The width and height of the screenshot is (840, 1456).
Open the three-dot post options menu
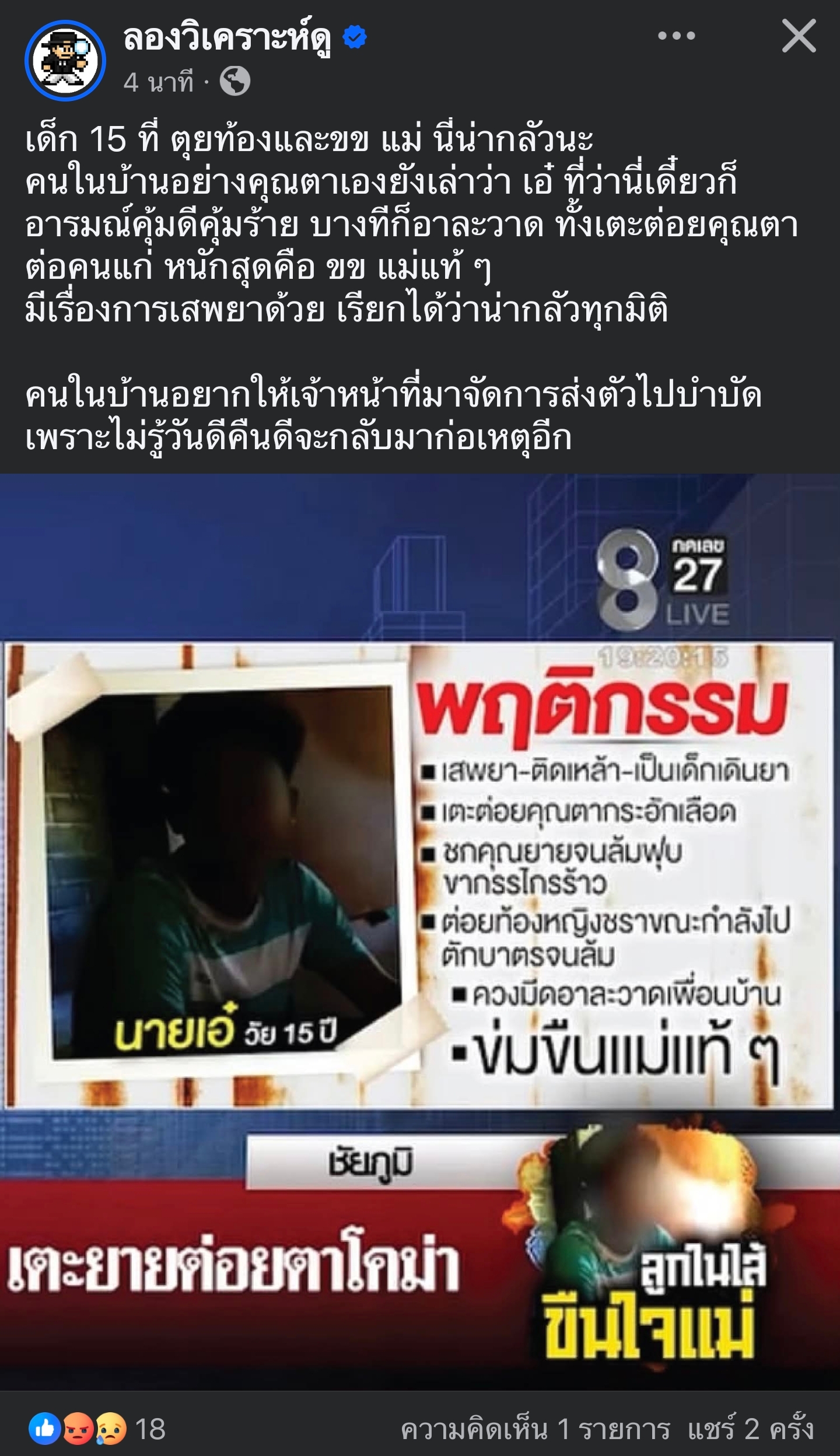(x=676, y=36)
